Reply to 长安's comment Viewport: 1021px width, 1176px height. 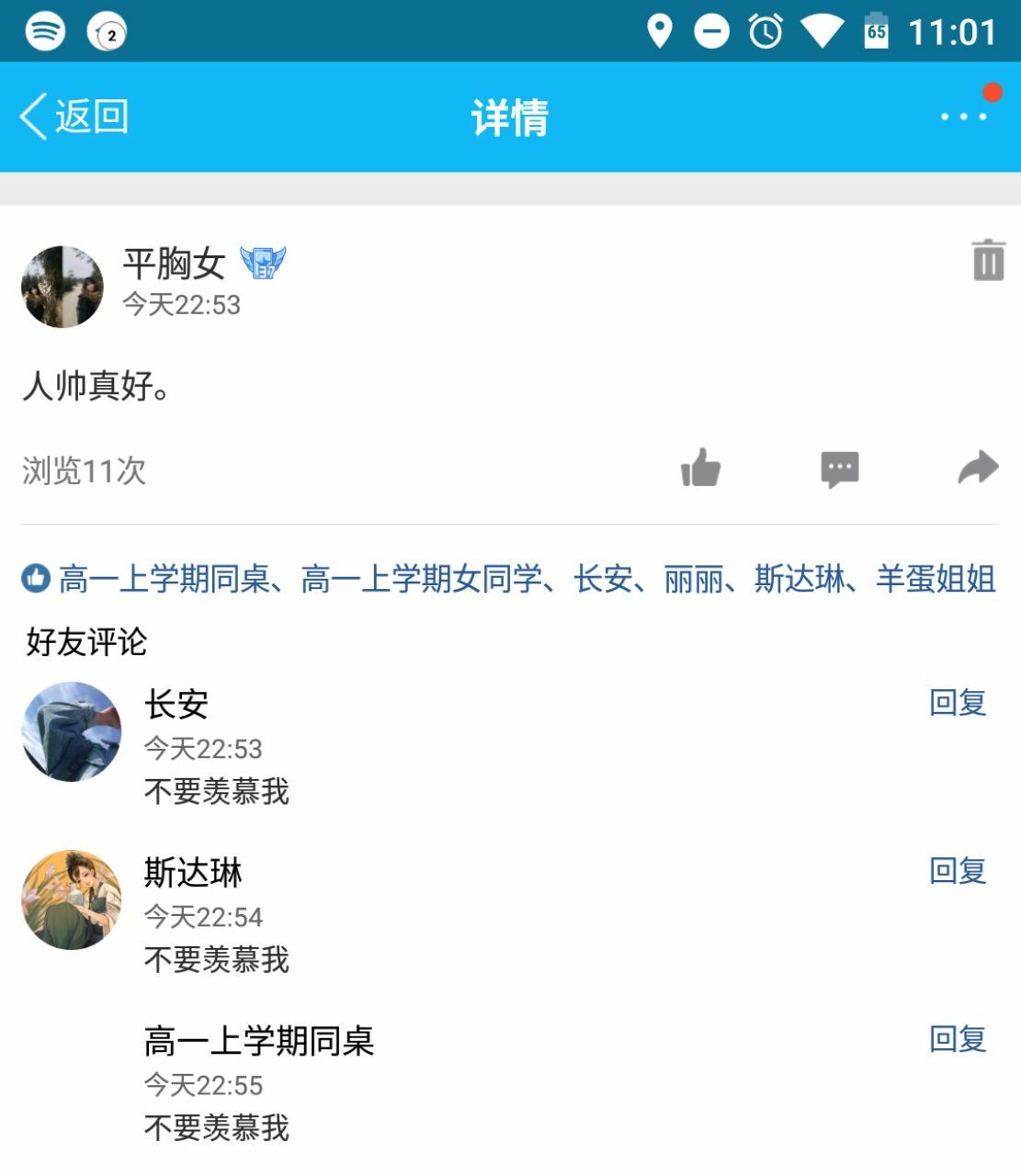958,703
